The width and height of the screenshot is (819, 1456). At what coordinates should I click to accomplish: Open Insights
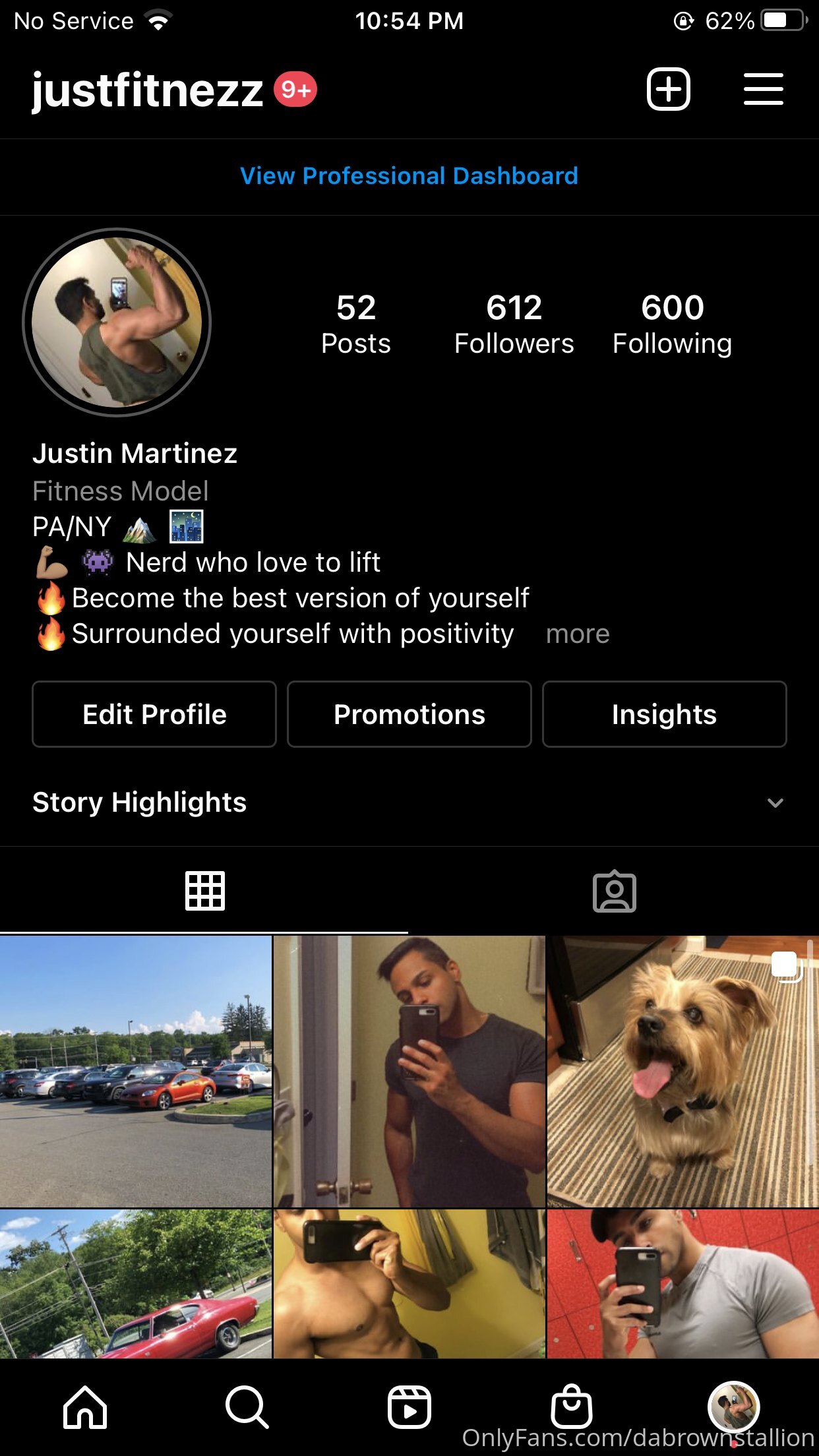[664, 714]
